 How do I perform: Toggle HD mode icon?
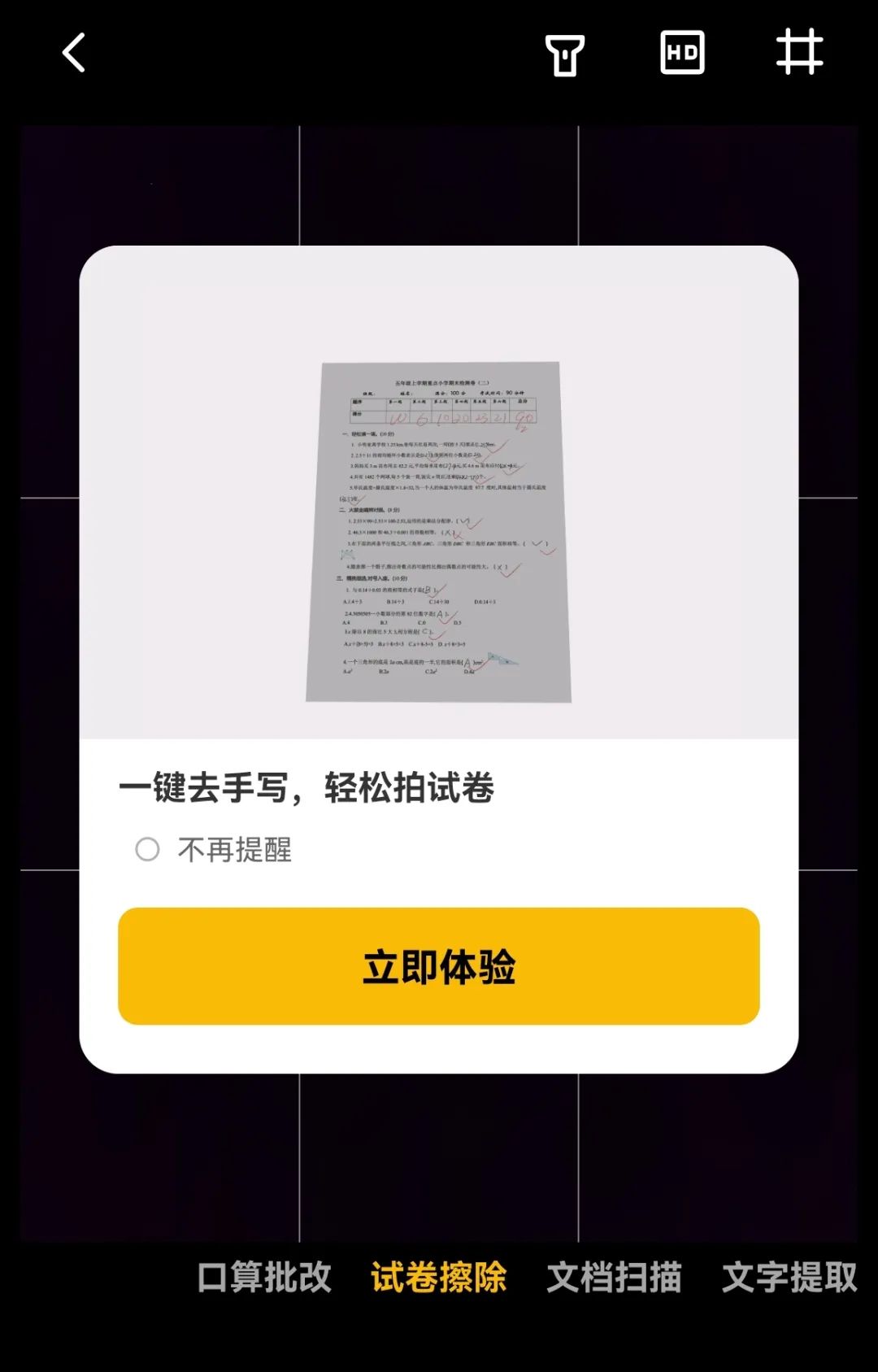pyautogui.click(x=682, y=54)
